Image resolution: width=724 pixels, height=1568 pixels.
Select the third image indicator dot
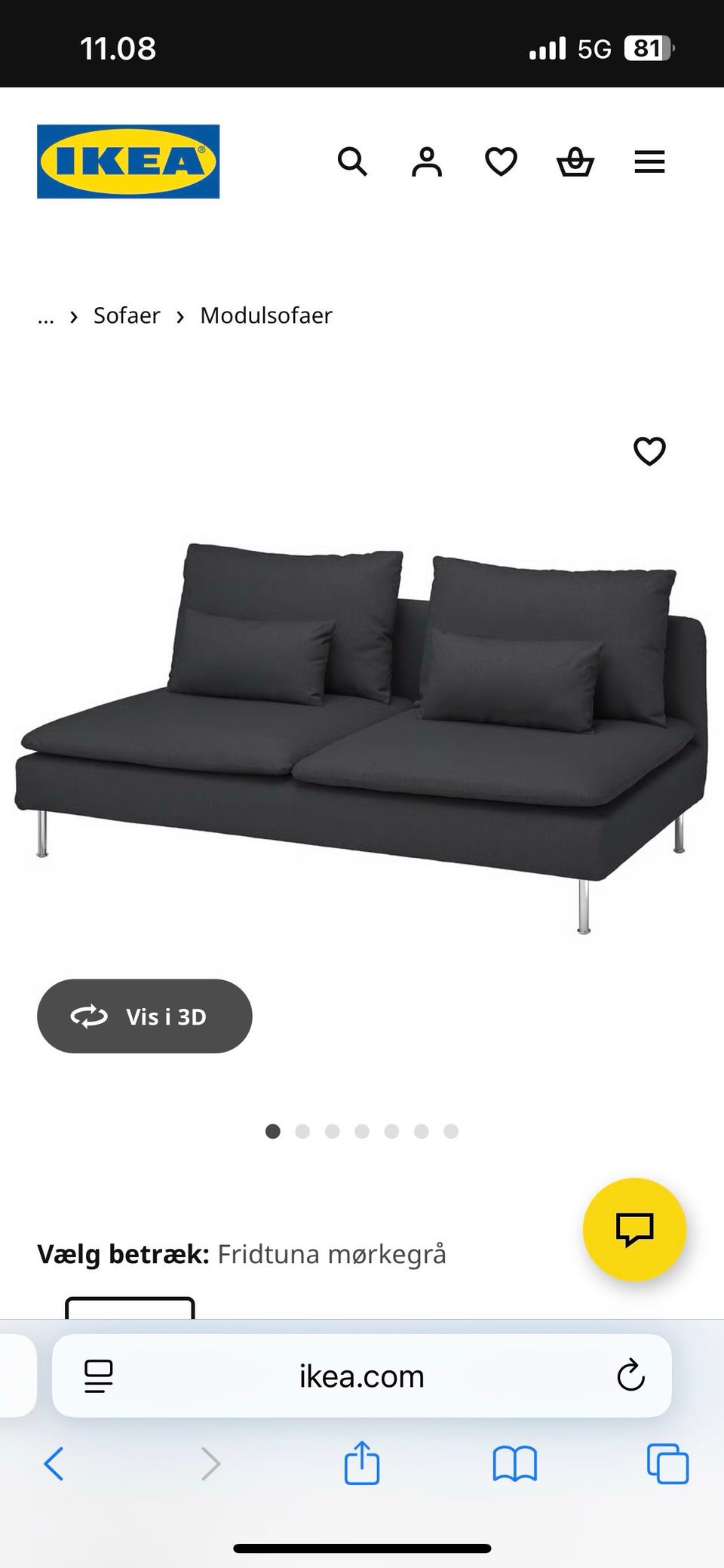[333, 1131]
